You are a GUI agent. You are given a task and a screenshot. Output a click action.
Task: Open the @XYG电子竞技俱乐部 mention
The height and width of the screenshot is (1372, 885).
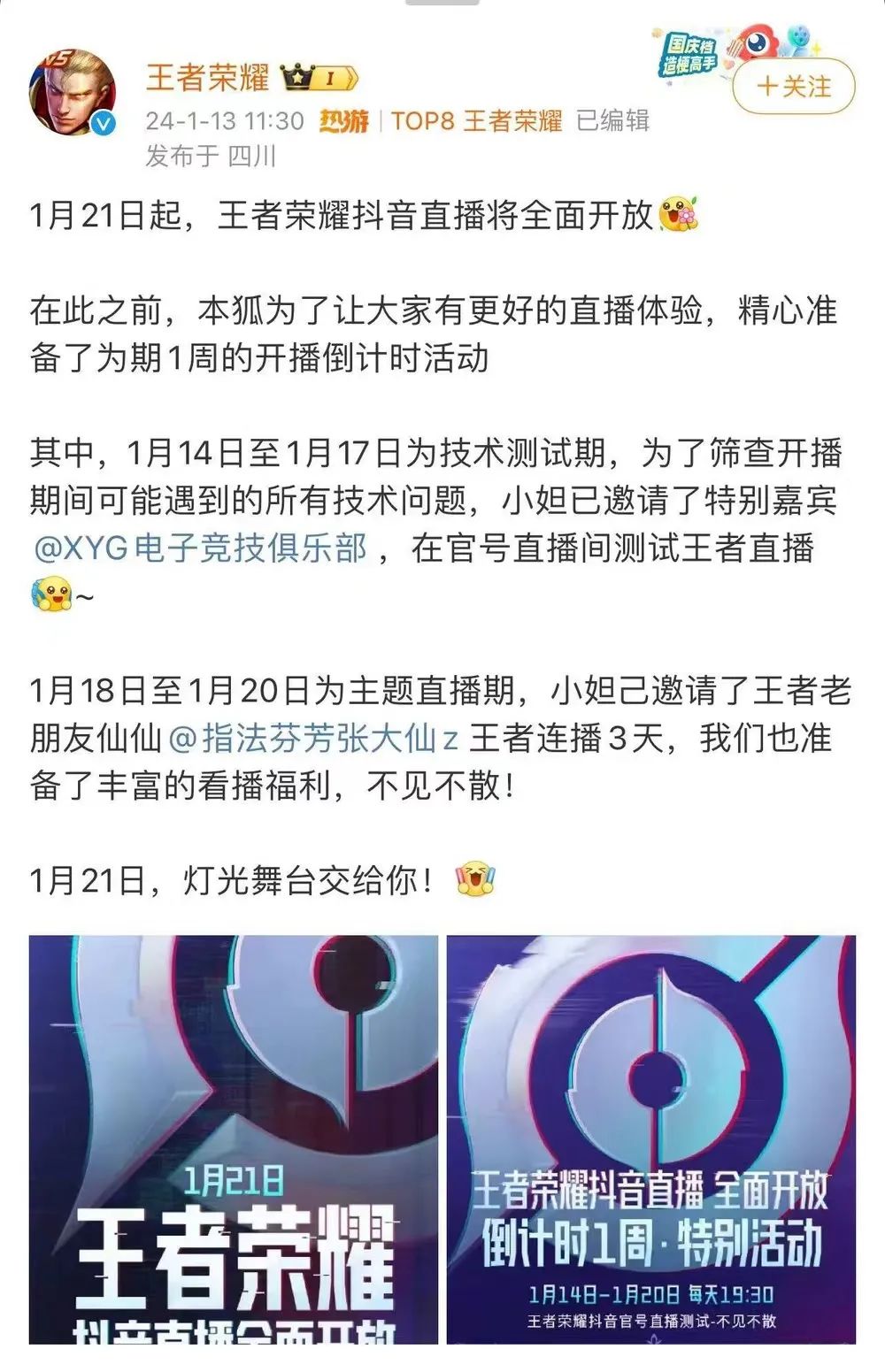(200, 548)
